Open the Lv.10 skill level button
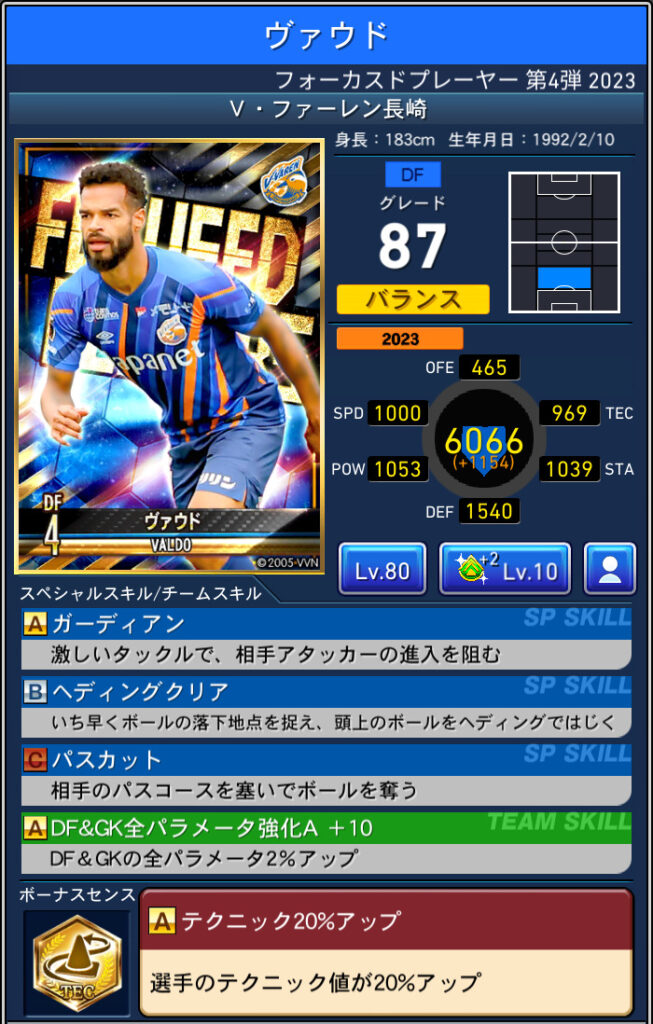This screenshot has height=1024, width=653. (x=505, y=570)
